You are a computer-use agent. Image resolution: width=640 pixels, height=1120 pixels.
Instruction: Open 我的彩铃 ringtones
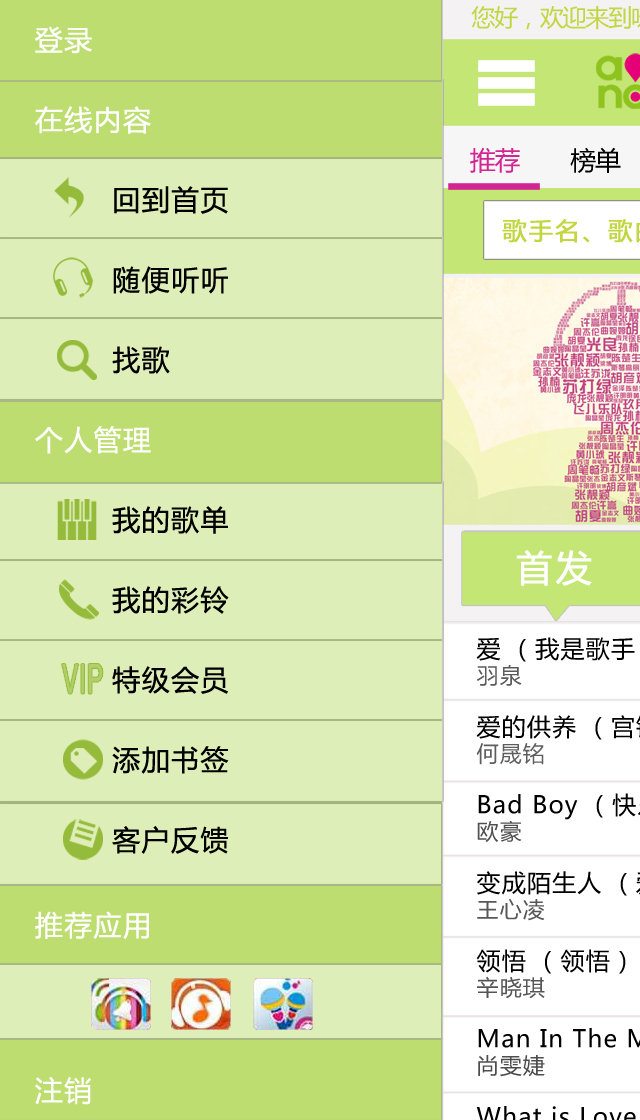pyautogui.click(x=220, y=600)
